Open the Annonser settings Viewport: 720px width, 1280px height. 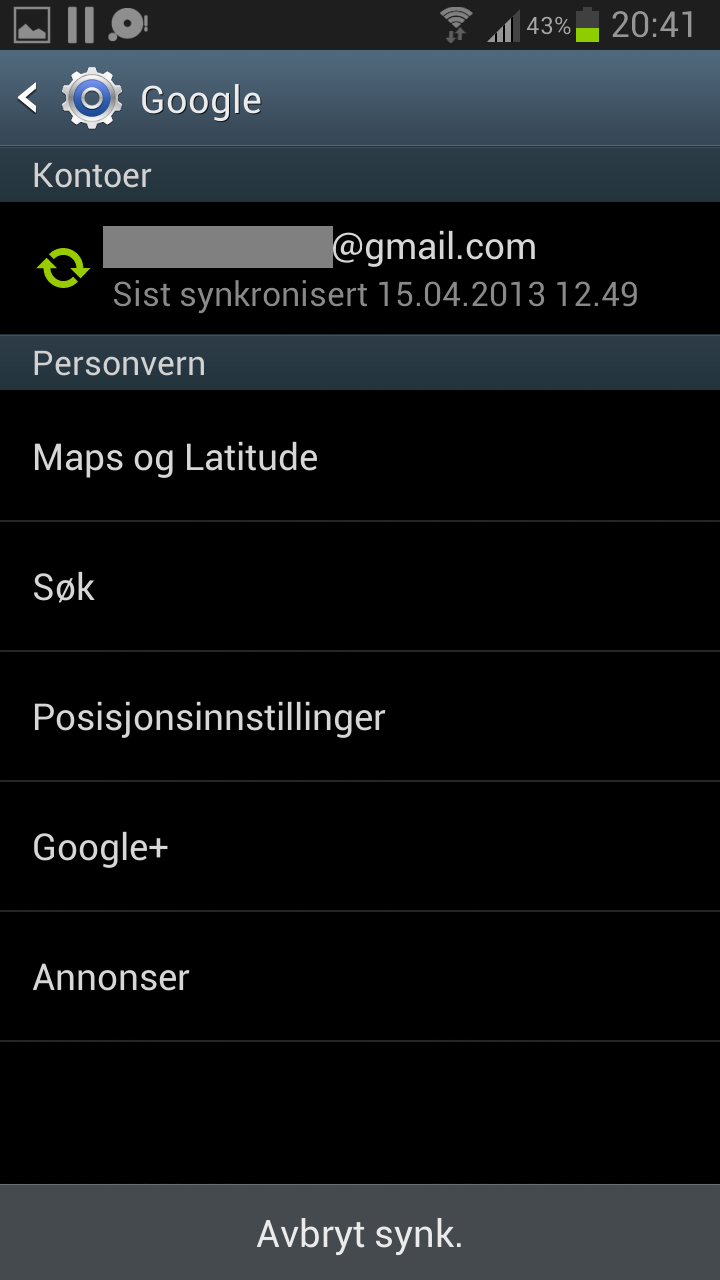click(360, 976)
